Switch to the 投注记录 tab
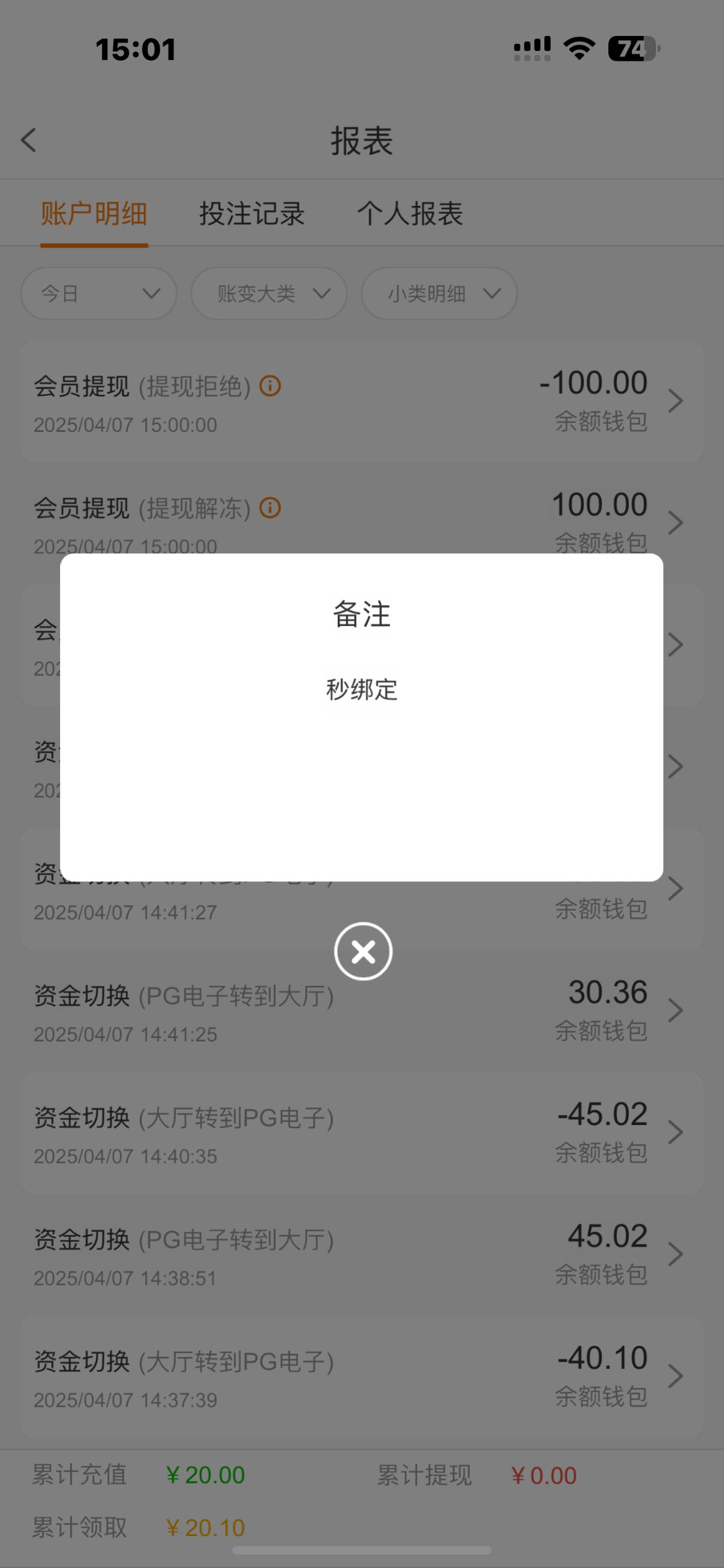This screenshot has width=724, height=1568. [x=252, y=214]
